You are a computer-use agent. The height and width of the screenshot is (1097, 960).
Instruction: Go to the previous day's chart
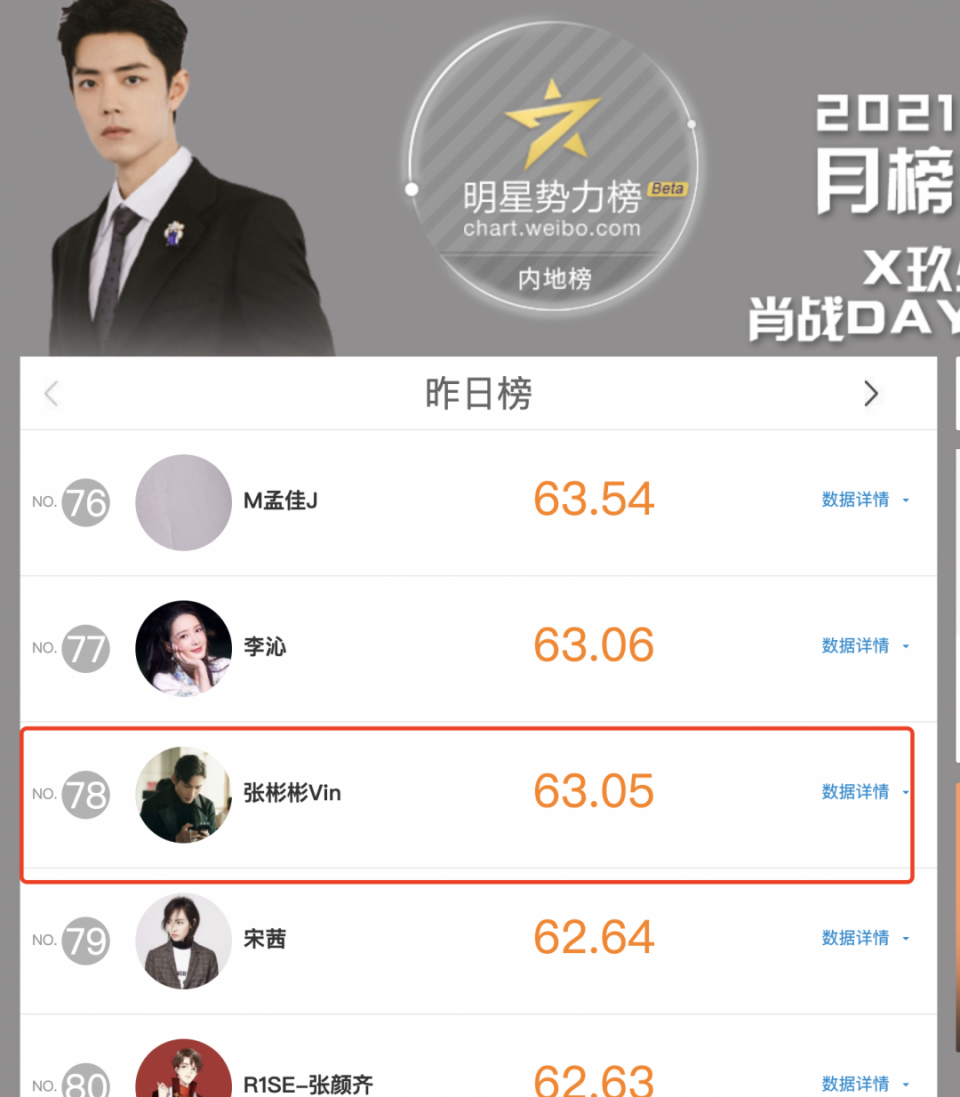click(x=52, y=394)
